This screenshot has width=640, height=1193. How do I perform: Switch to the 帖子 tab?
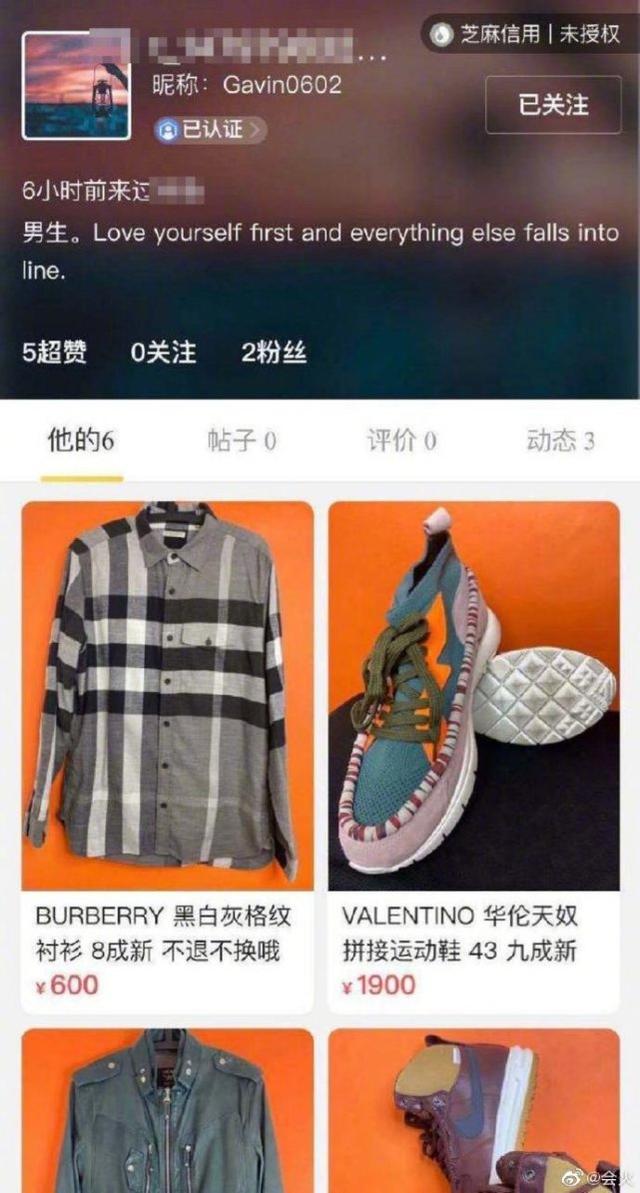(241, 441)
